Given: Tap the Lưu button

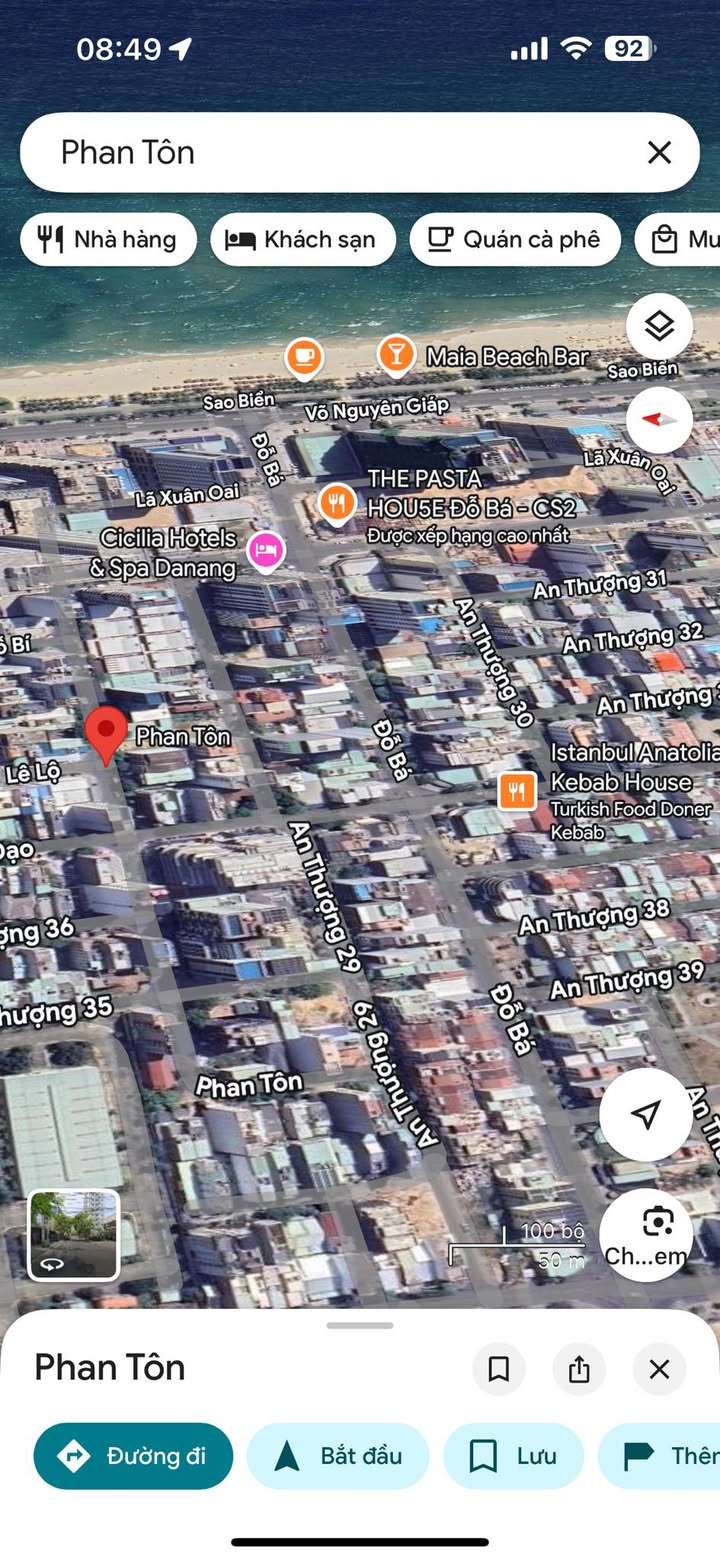Looking at the screenshot, I should (x=514, y=1456).
